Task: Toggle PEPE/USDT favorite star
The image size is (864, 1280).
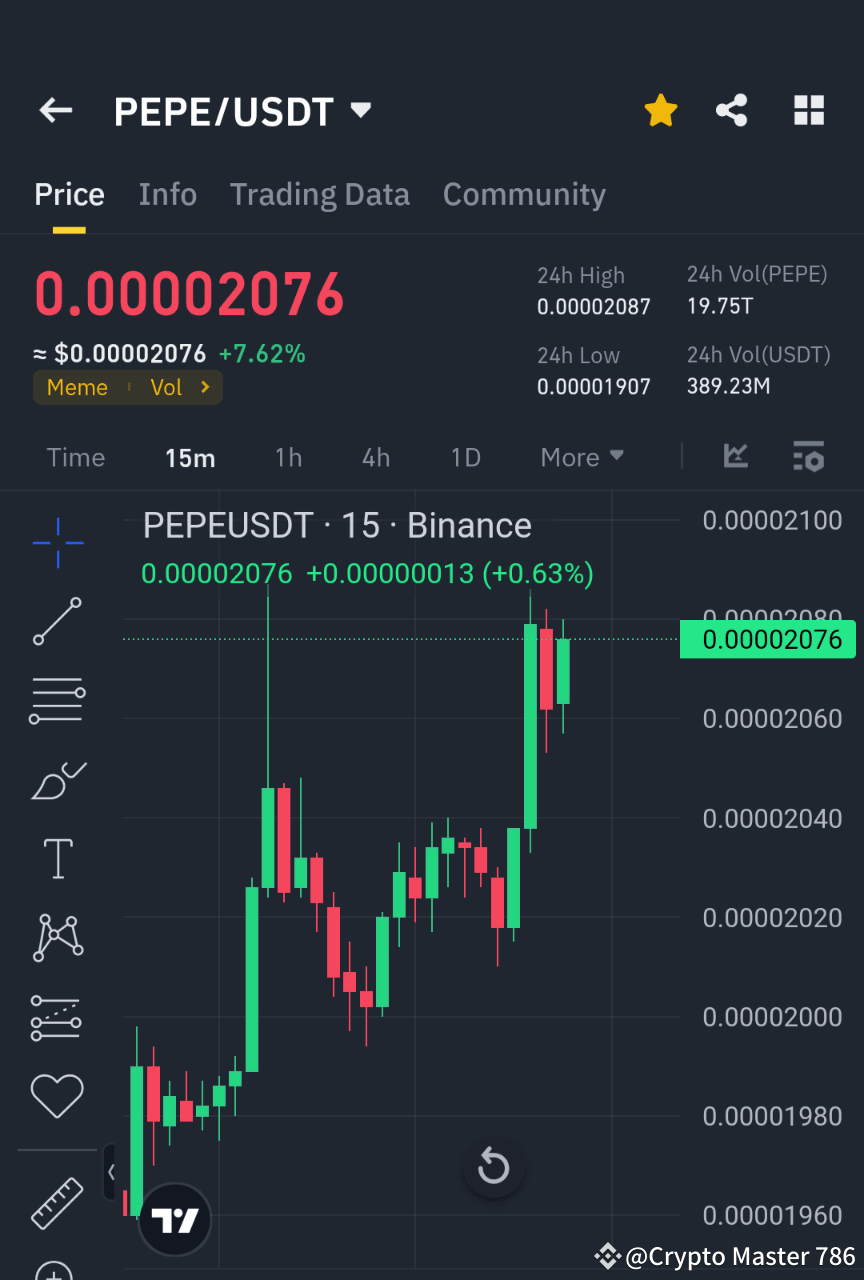Action: 660,110
